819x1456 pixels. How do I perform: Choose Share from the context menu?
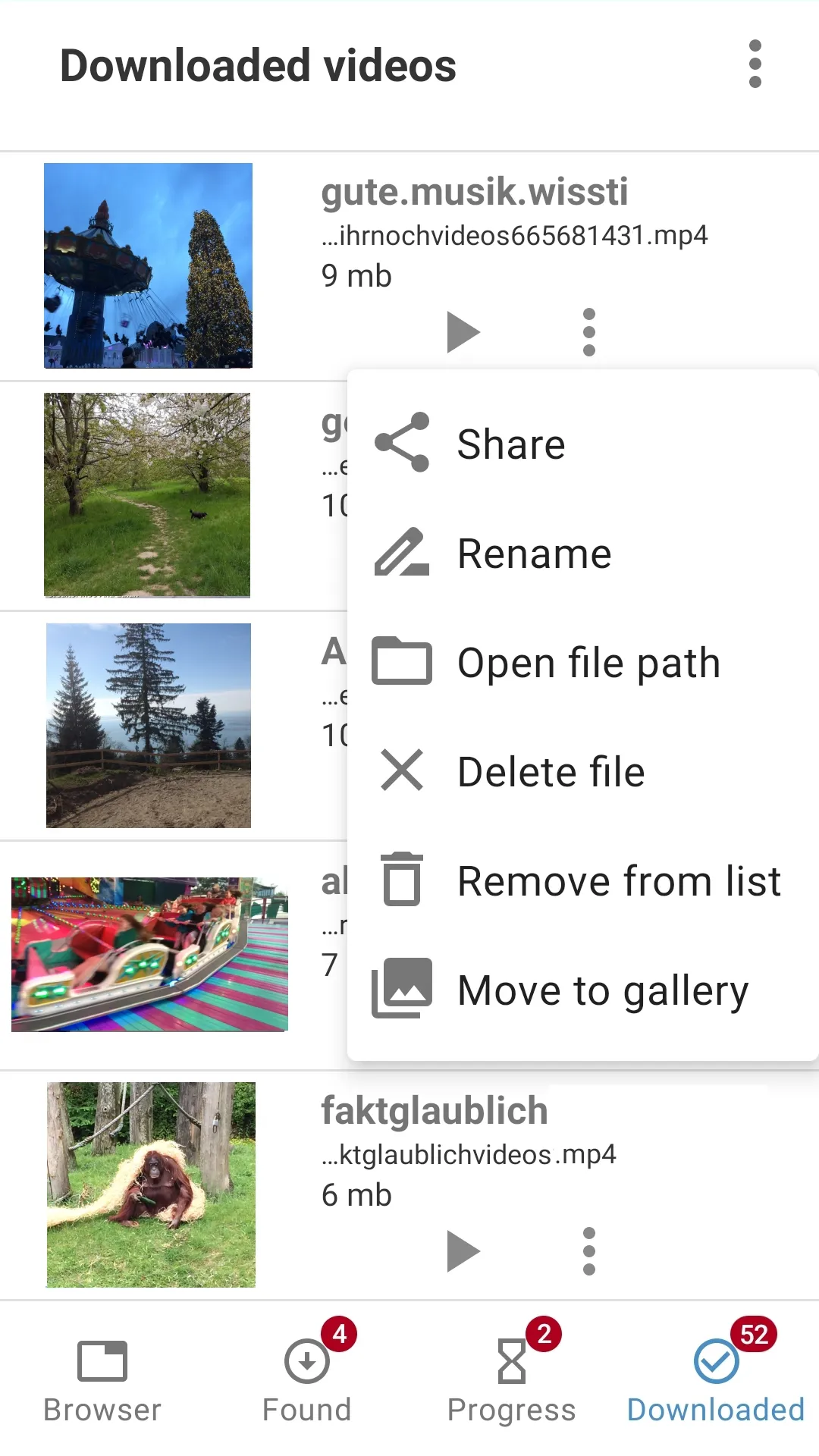(511, 444)
